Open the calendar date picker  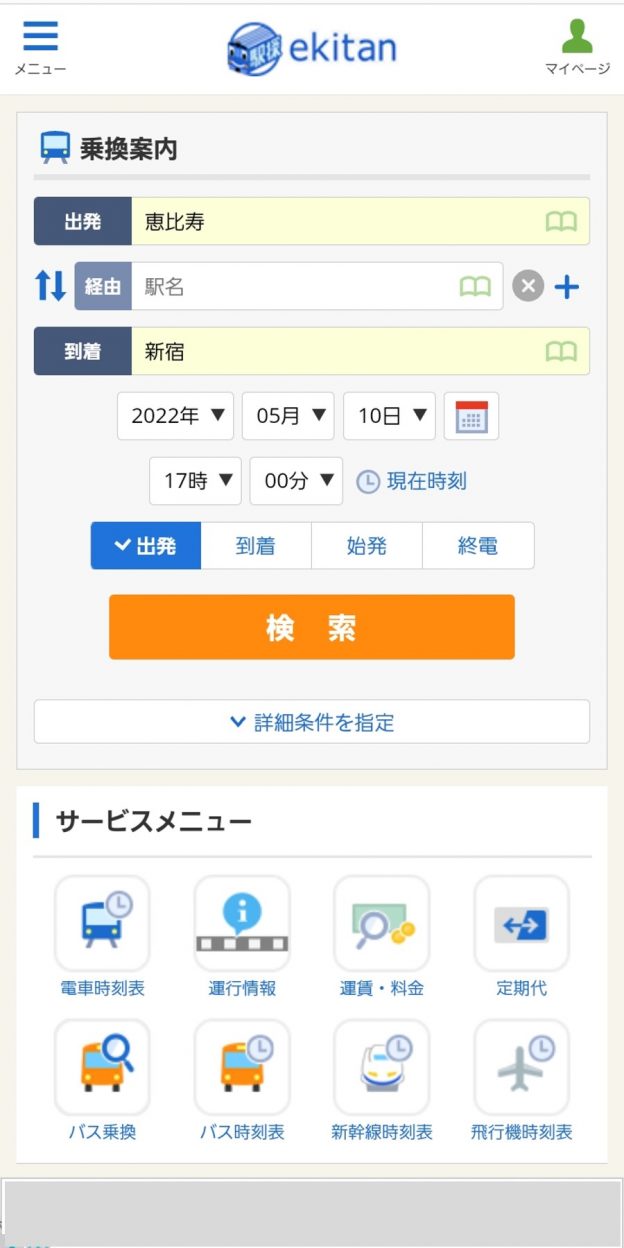[x=471, y=416]
